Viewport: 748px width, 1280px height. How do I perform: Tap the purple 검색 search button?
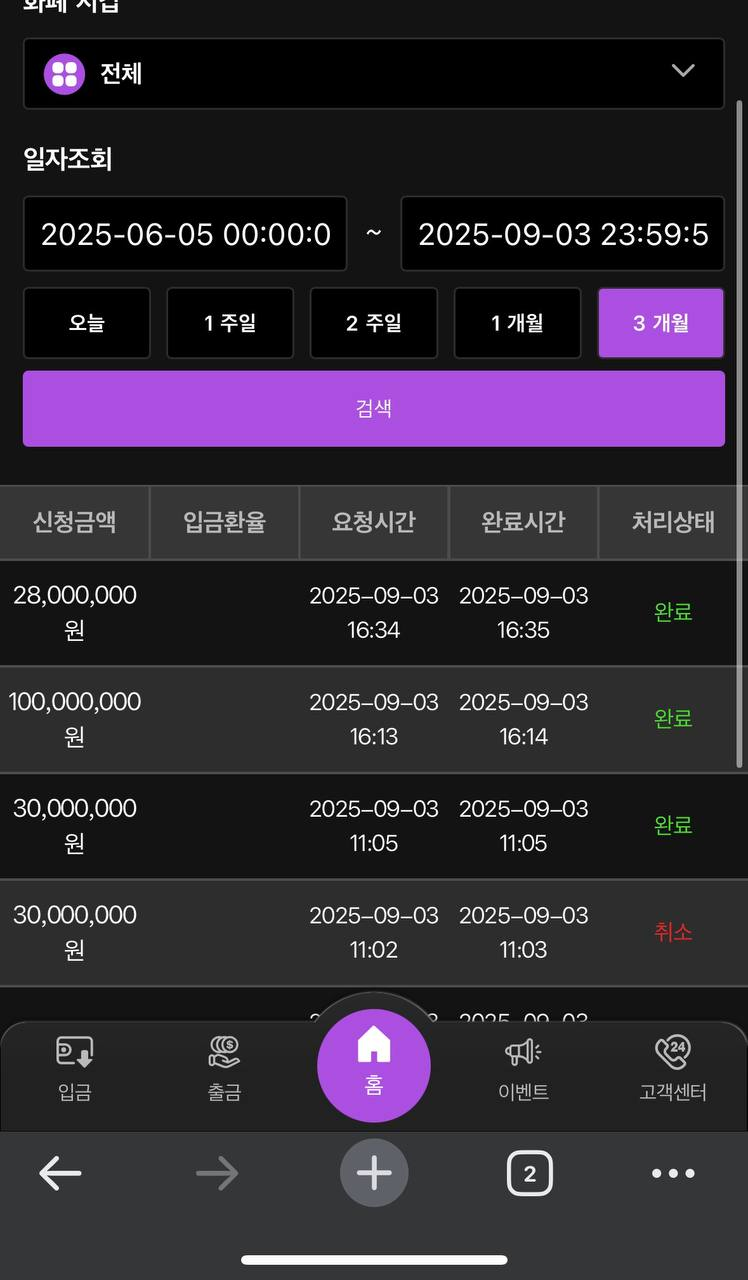373,408
